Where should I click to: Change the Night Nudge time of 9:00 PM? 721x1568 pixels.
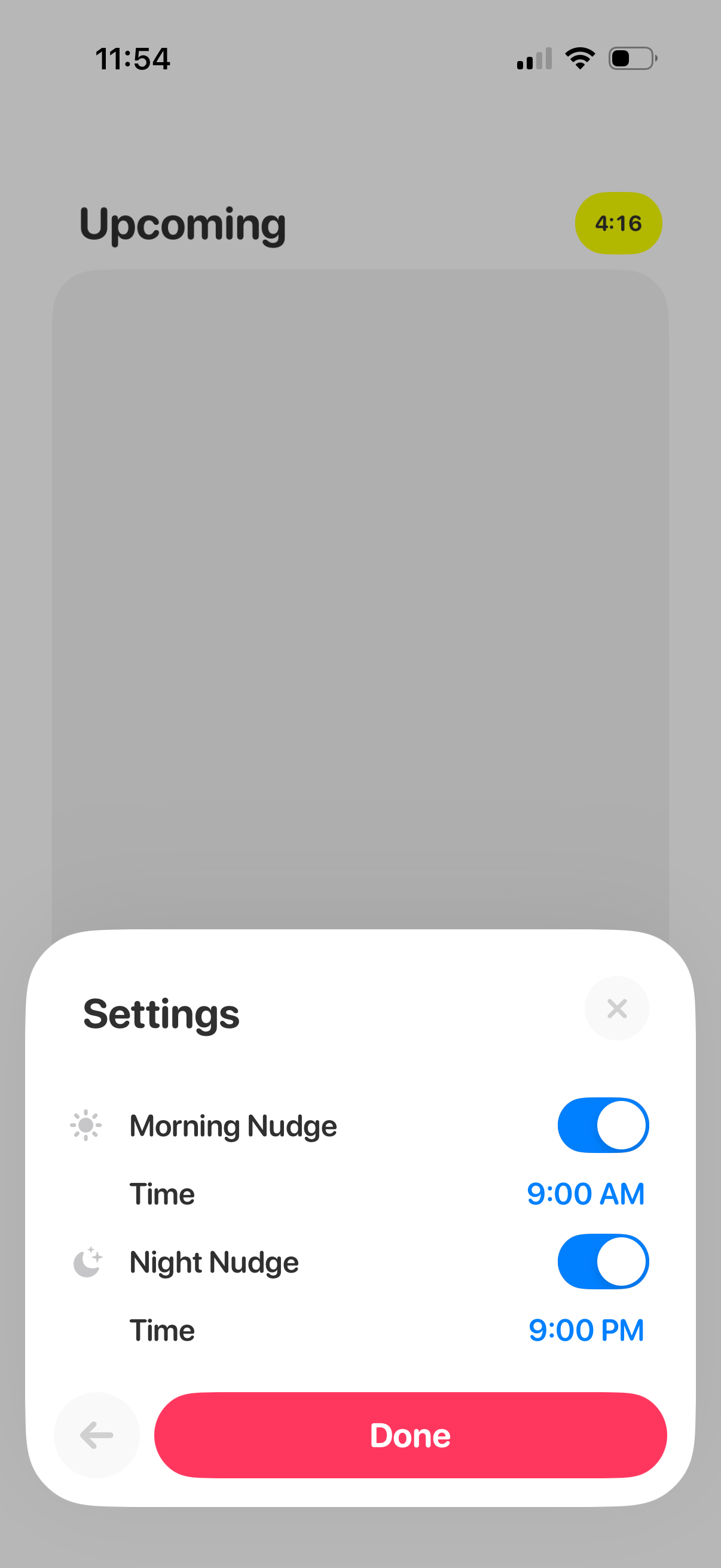point(586,1330)
